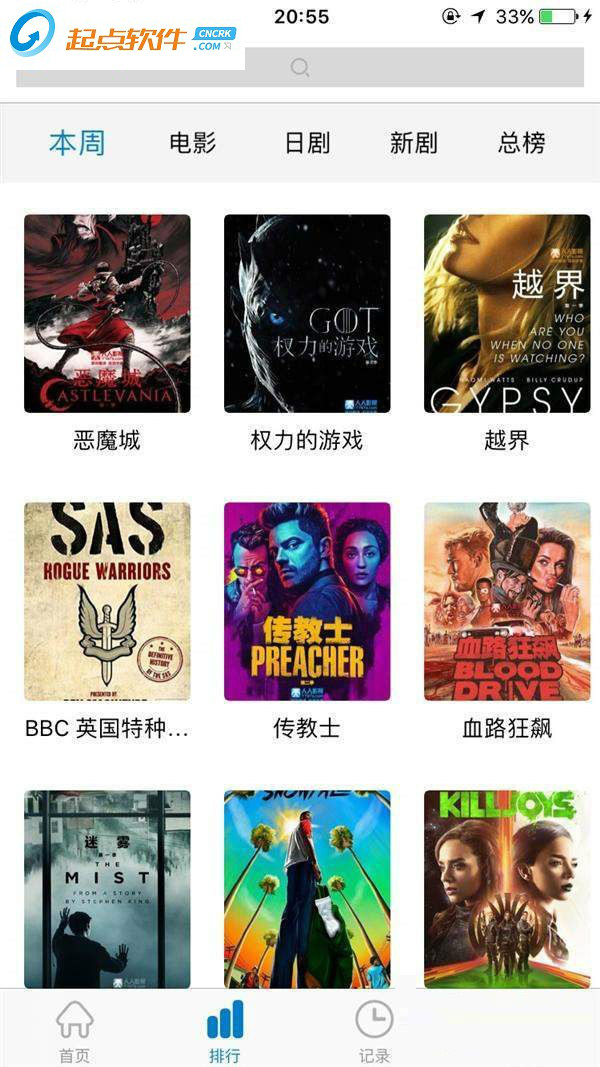
Task: Open the 新剧 tab
Action: [414, 143]
